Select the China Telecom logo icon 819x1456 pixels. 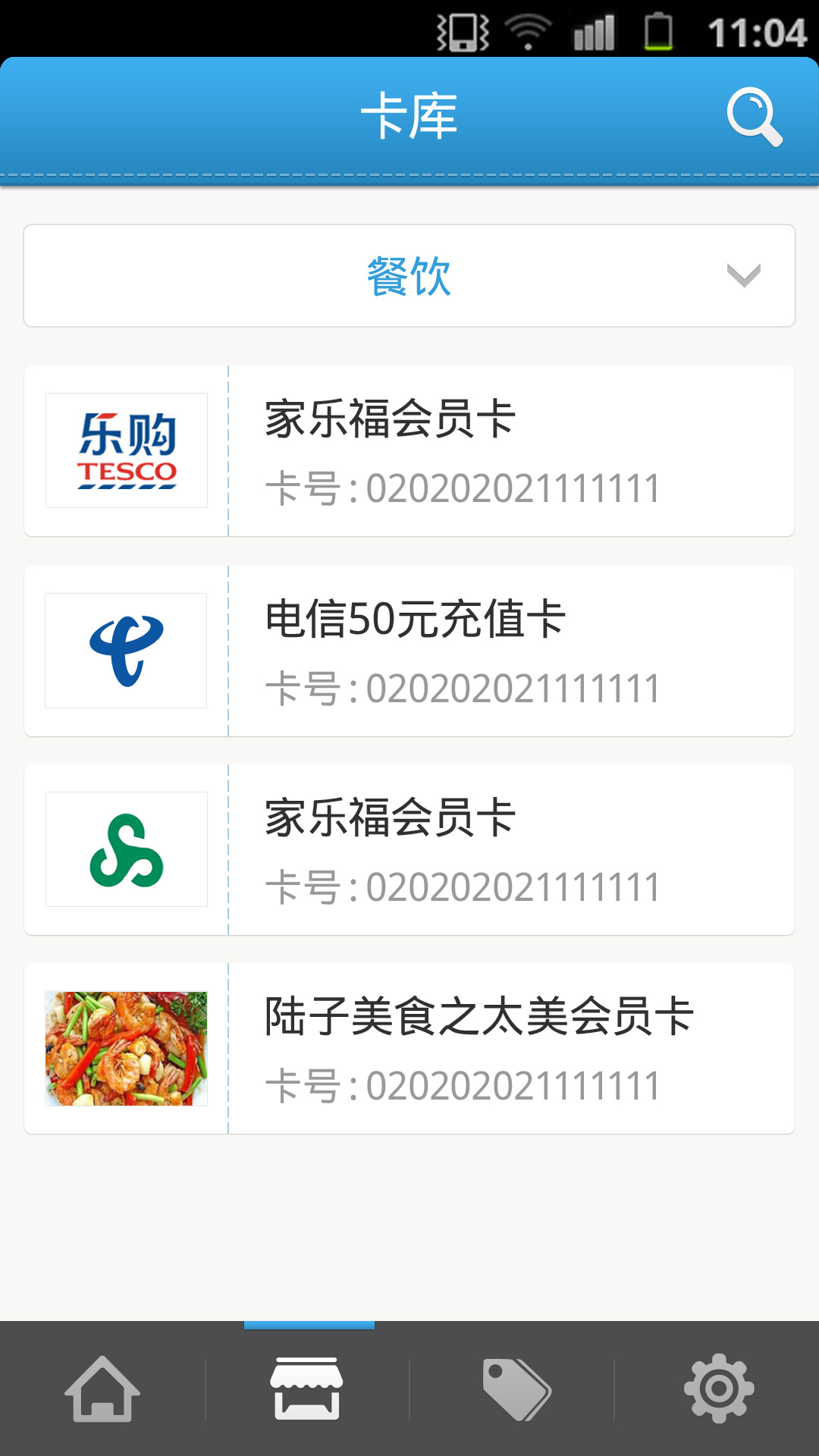pyautogui.click(x=126, y=650)
